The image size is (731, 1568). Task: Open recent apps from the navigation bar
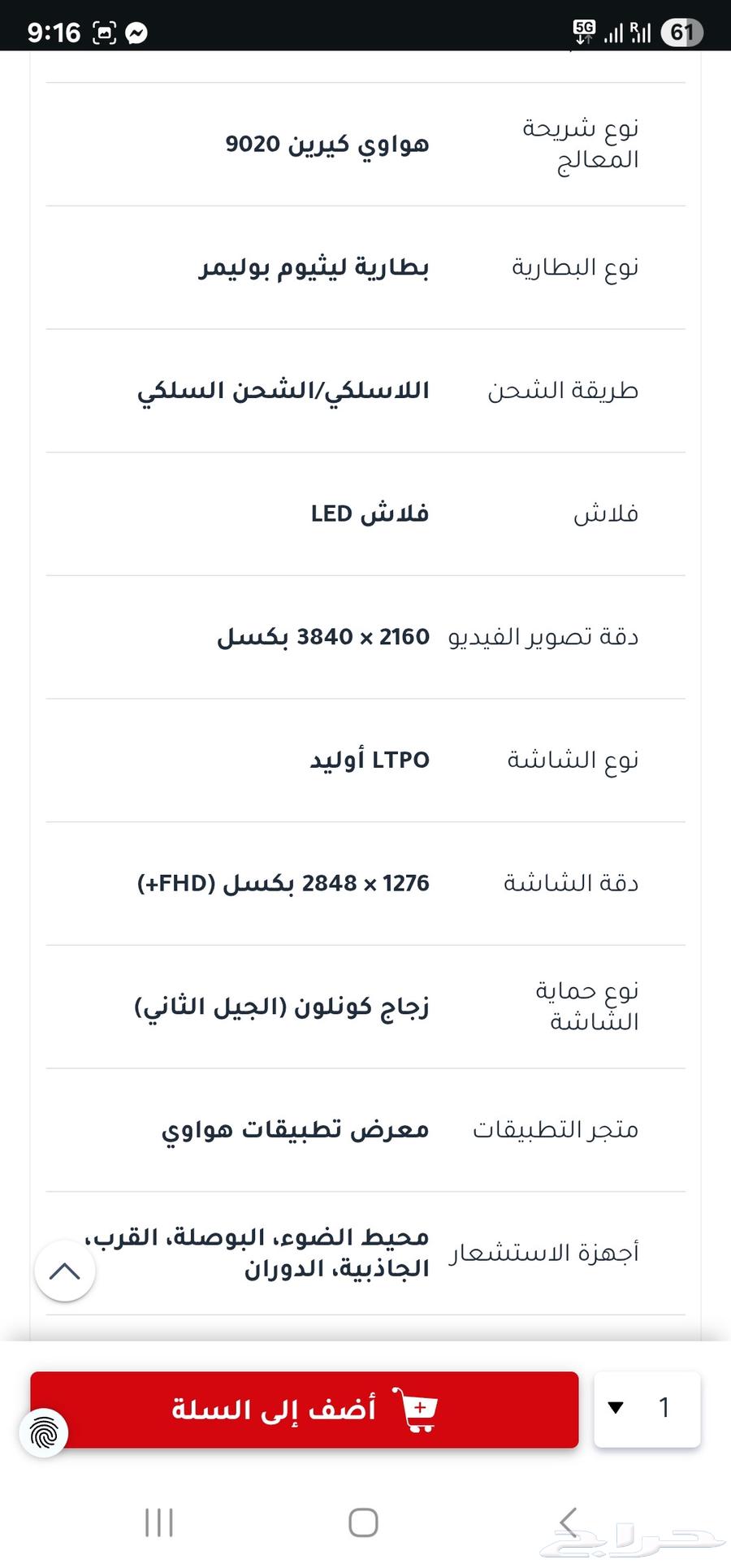pos(158,1523)
